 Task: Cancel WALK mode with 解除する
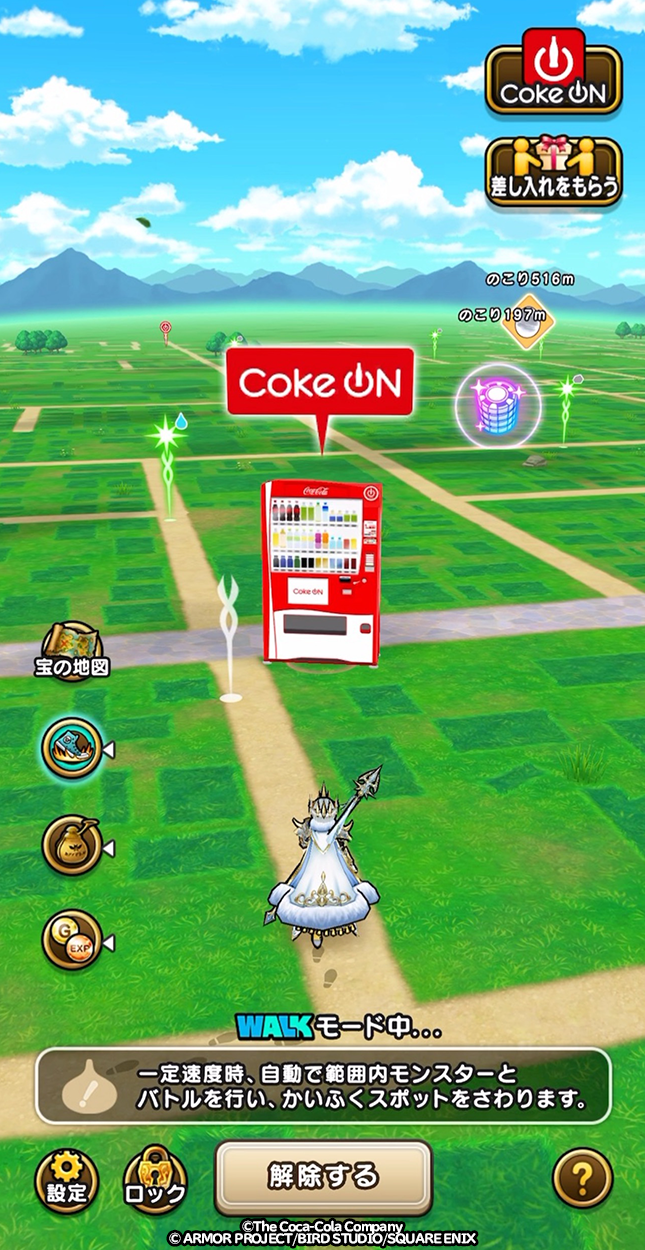coord(323,1177)
